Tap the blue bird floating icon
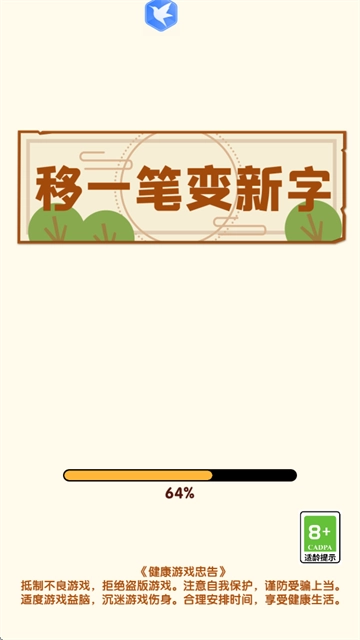 [161, 15]
